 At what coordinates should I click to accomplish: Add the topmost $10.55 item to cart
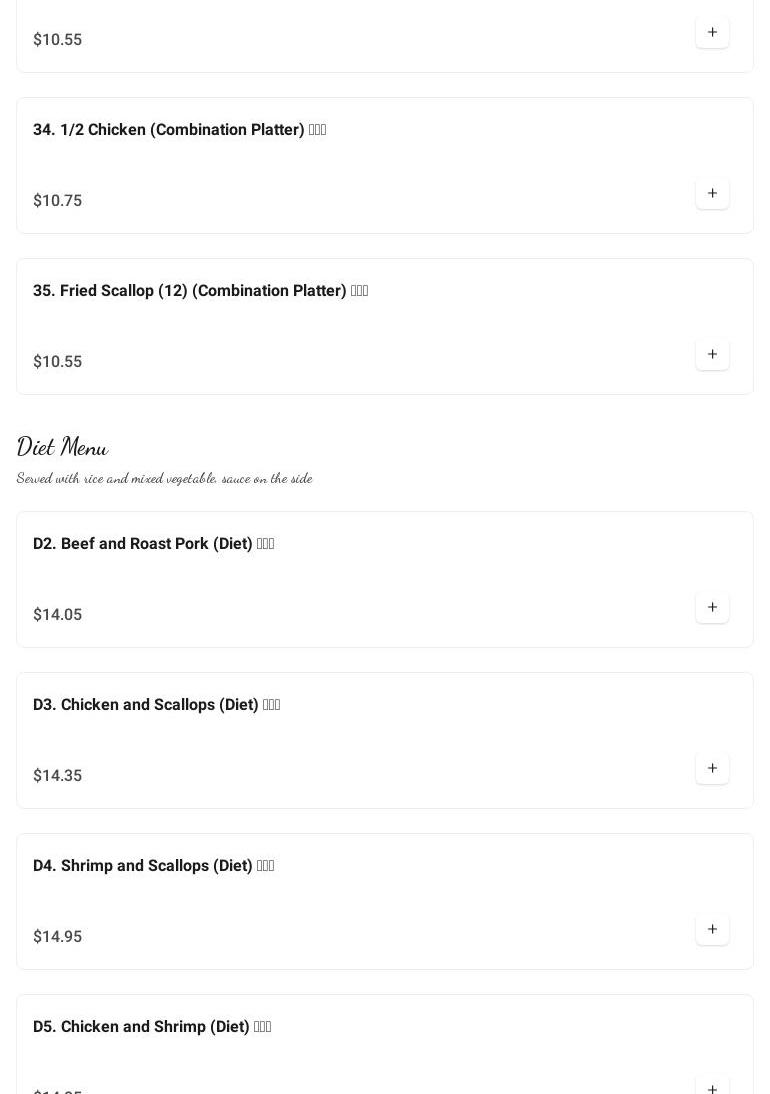(712, 32)
